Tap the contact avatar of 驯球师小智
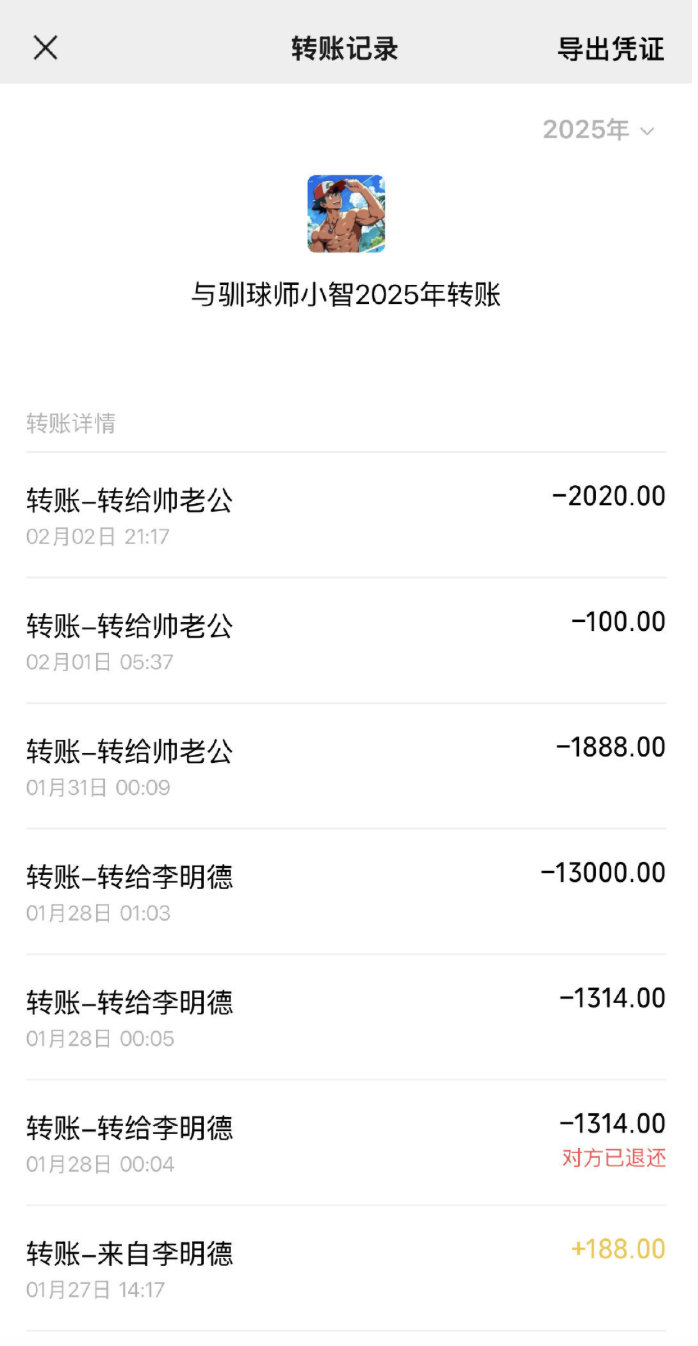The width and height of the screenshot is (698, 1346). [346, 214]
